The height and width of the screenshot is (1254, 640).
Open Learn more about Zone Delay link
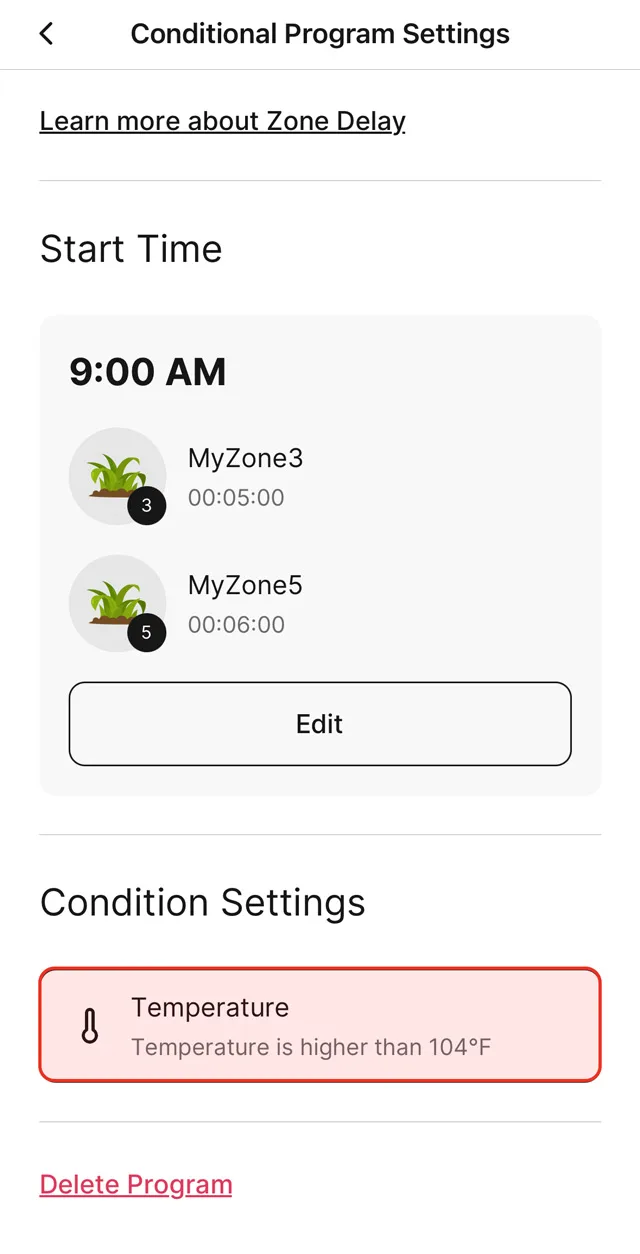[222, 121]
